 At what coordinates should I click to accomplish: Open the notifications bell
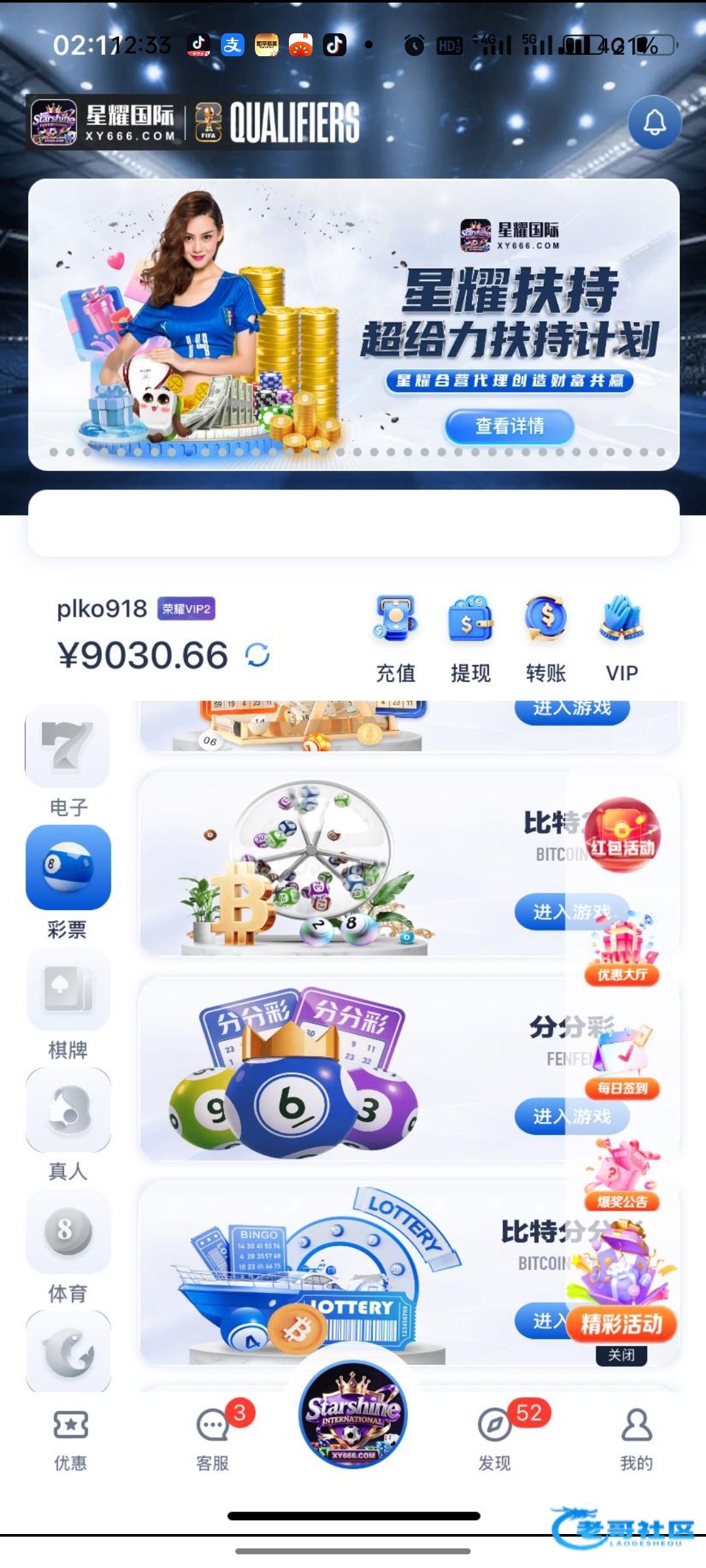654,122
